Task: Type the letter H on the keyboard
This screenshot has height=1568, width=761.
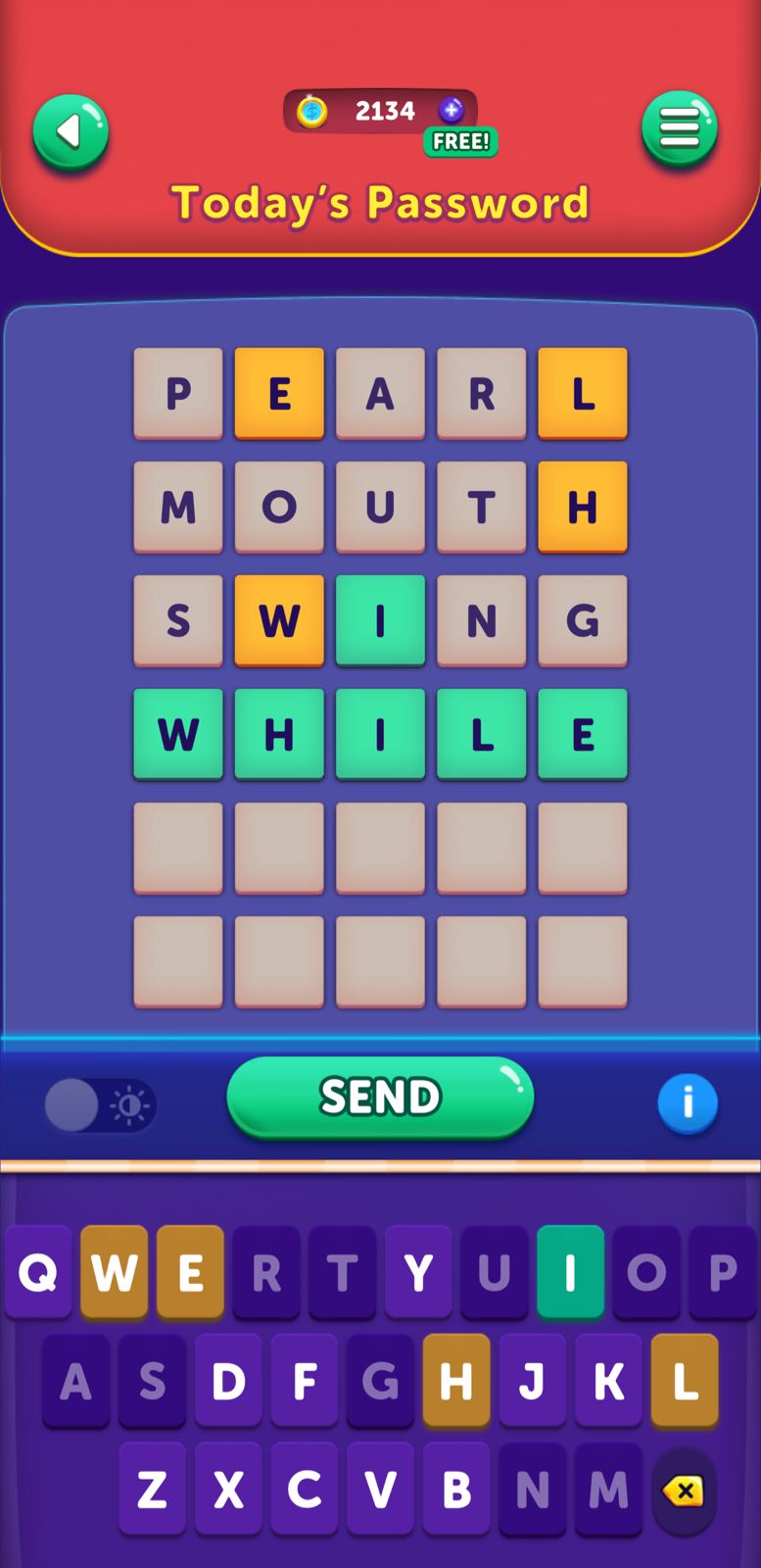Action: pos(456,1381)
